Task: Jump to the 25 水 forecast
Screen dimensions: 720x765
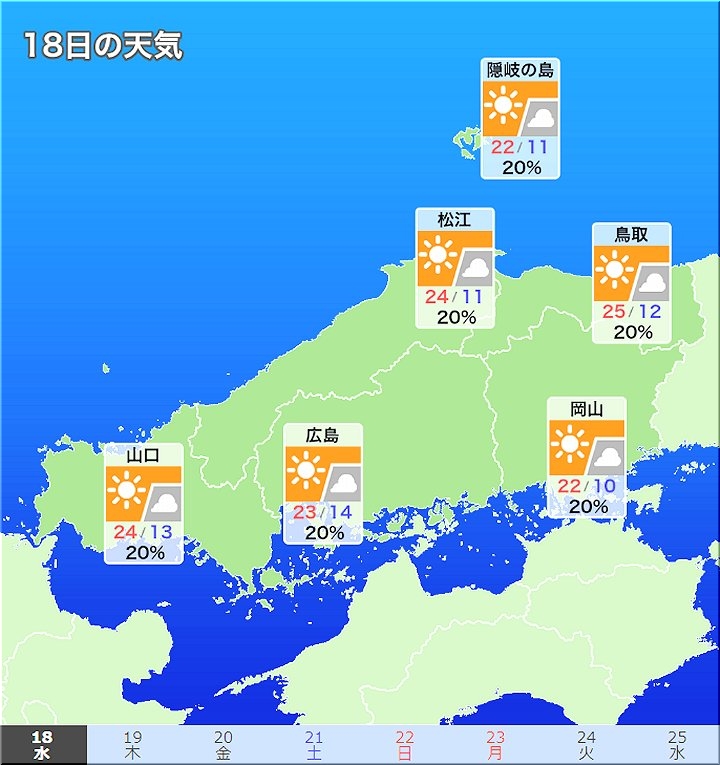Action: click(x=677, y=745)
